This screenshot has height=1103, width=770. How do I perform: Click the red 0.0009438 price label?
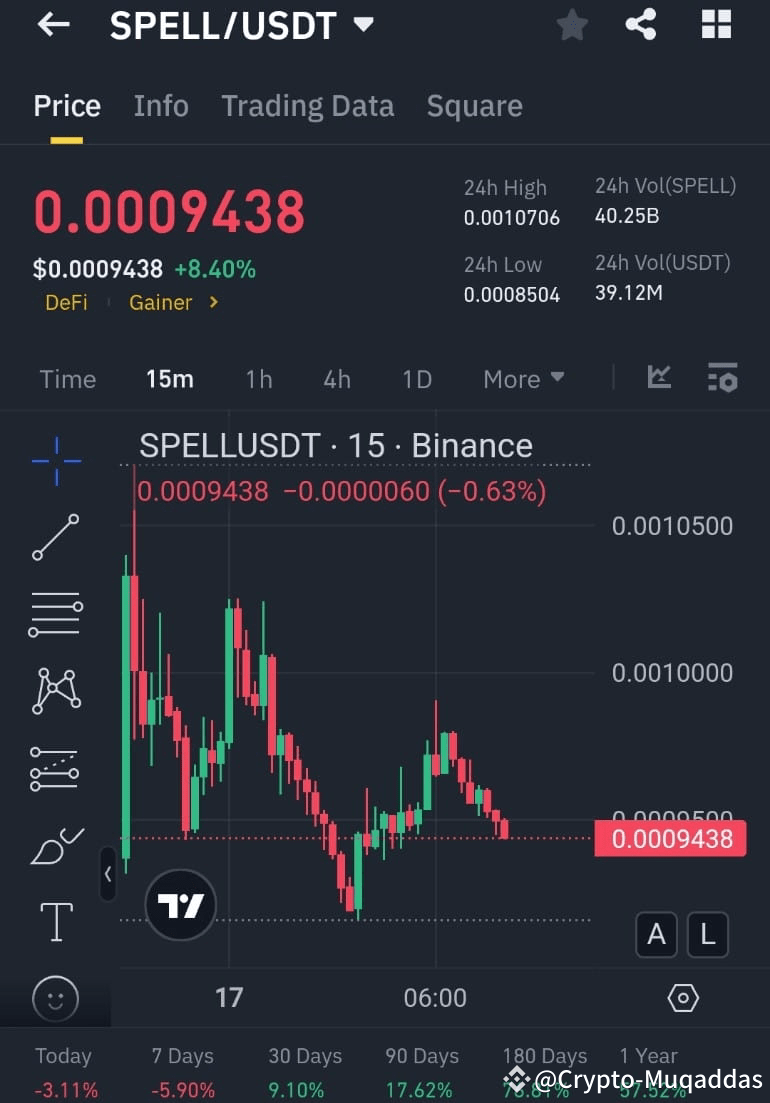click(670, 839)
